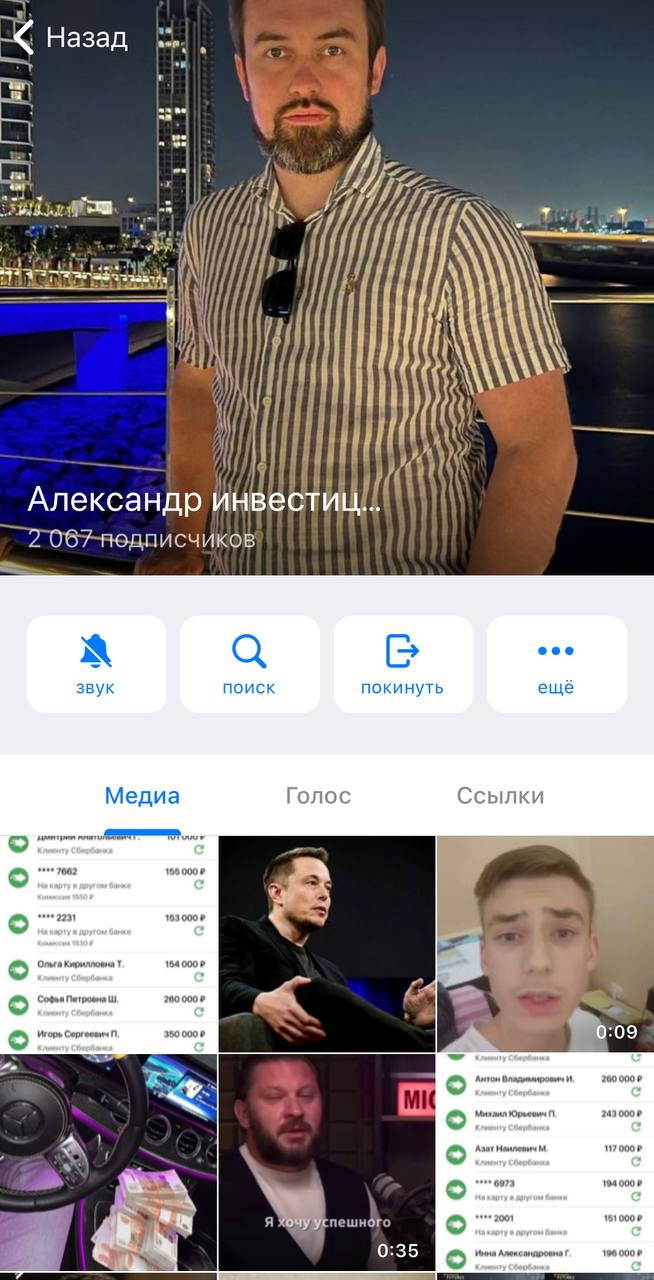Mute channel using the звук button
The width and height of the screenshot is (654, 1280).
(x=96, y=664)
